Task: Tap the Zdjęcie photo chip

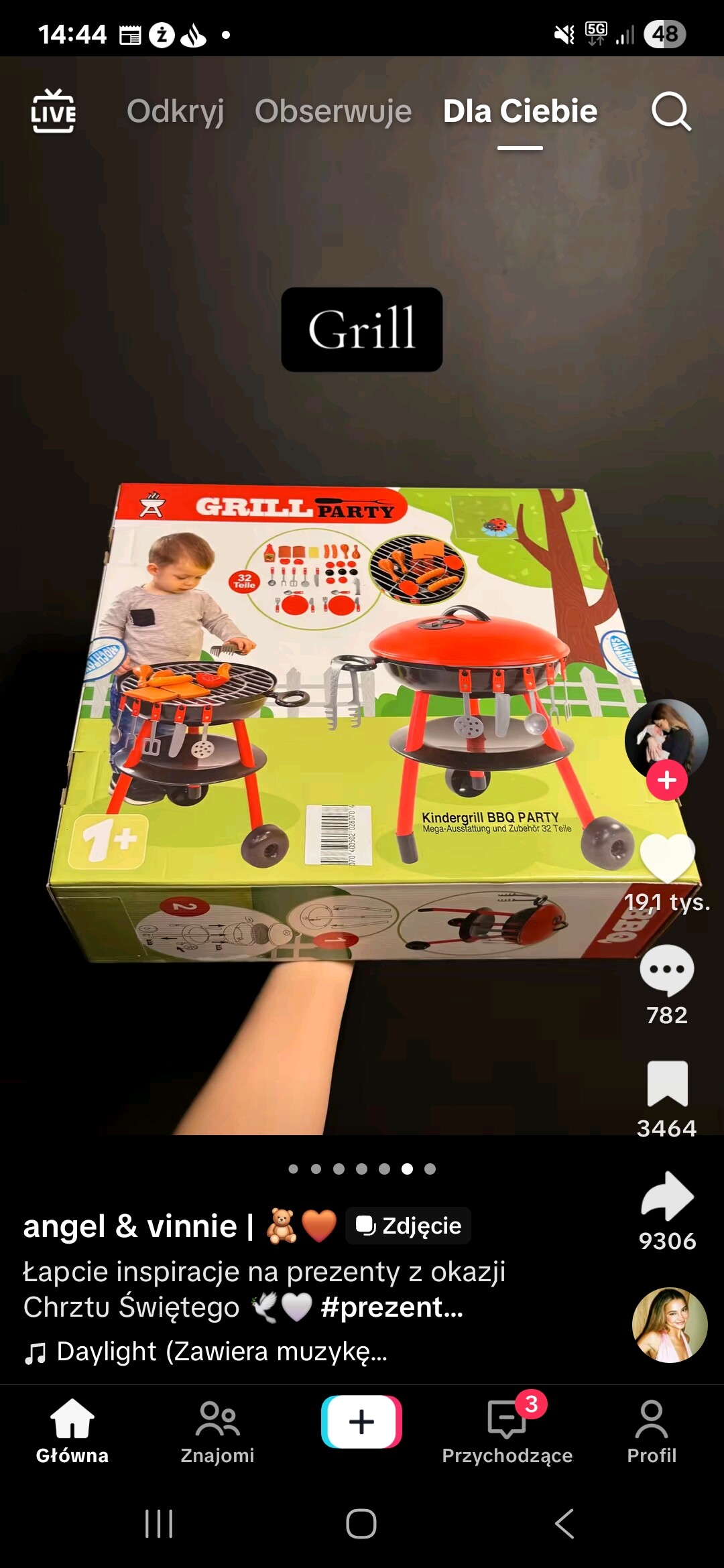Action: point(408,1226)
